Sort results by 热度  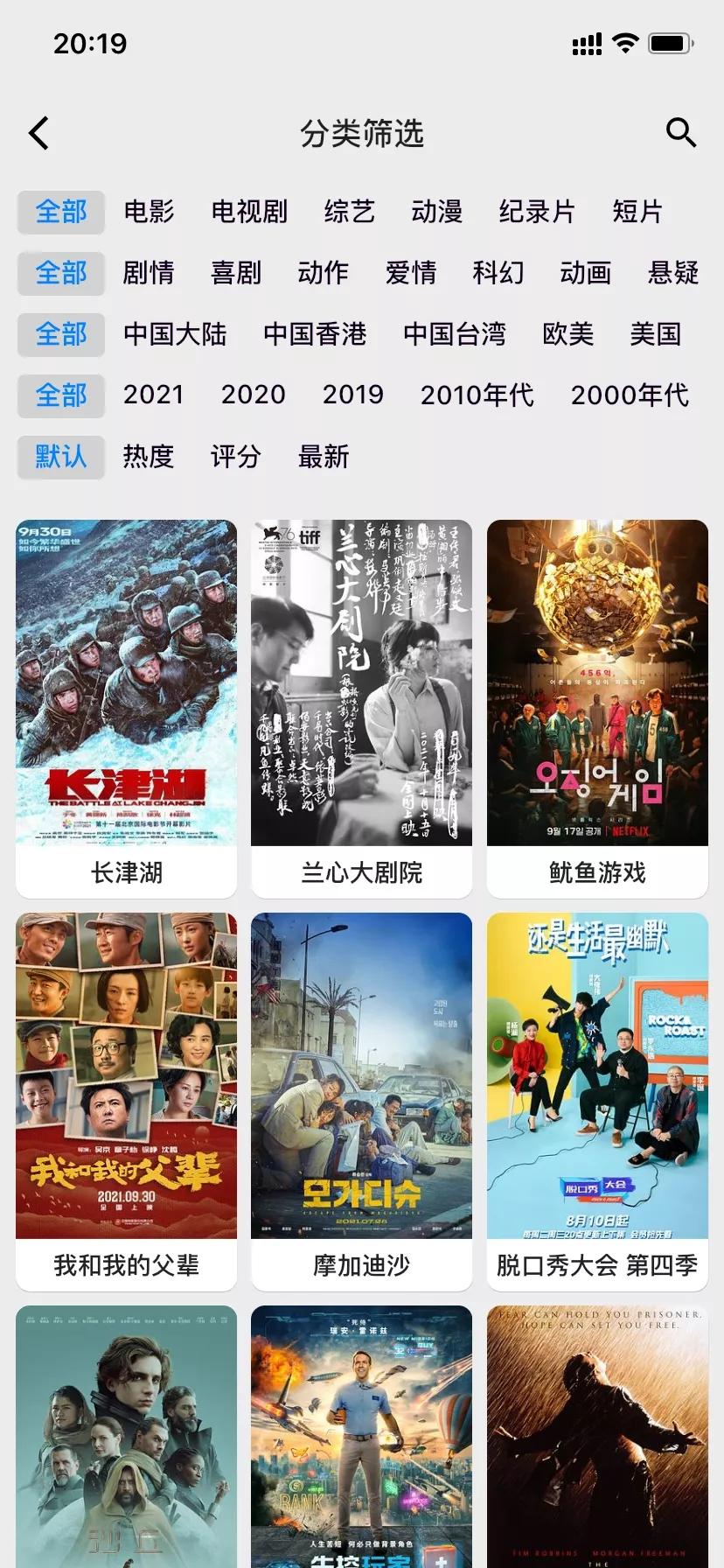point(149,457)
